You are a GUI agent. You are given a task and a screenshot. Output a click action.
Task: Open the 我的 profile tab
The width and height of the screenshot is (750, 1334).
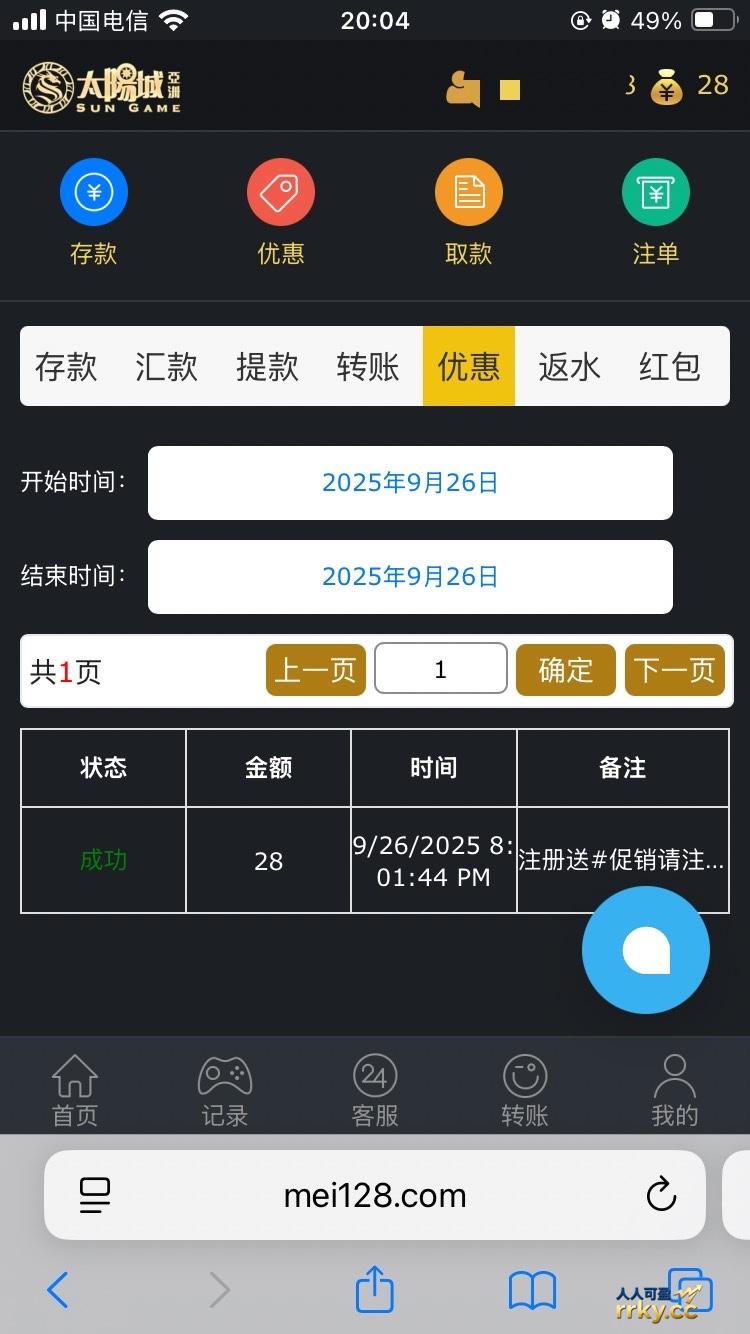[675, 1091]
